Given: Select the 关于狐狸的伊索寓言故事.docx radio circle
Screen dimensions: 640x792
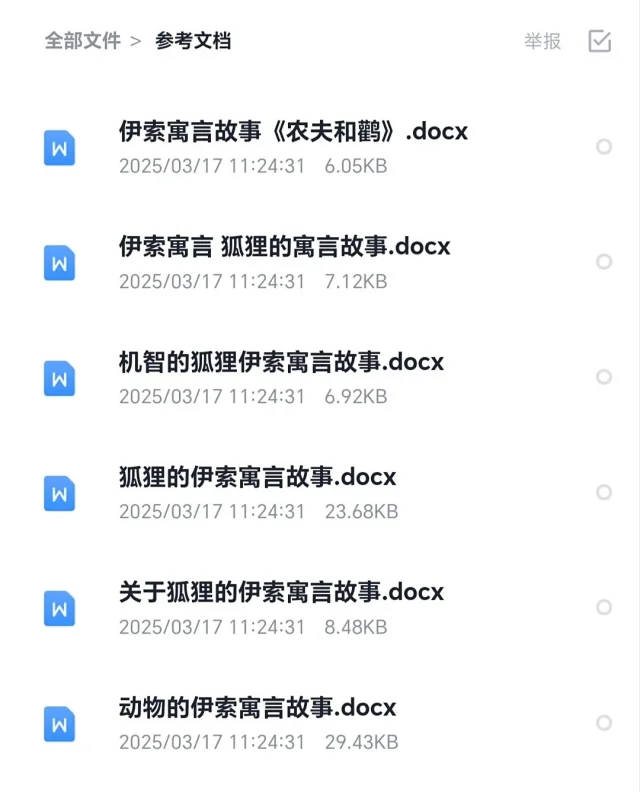Looking at the screenshot, I should click(604, 607).
